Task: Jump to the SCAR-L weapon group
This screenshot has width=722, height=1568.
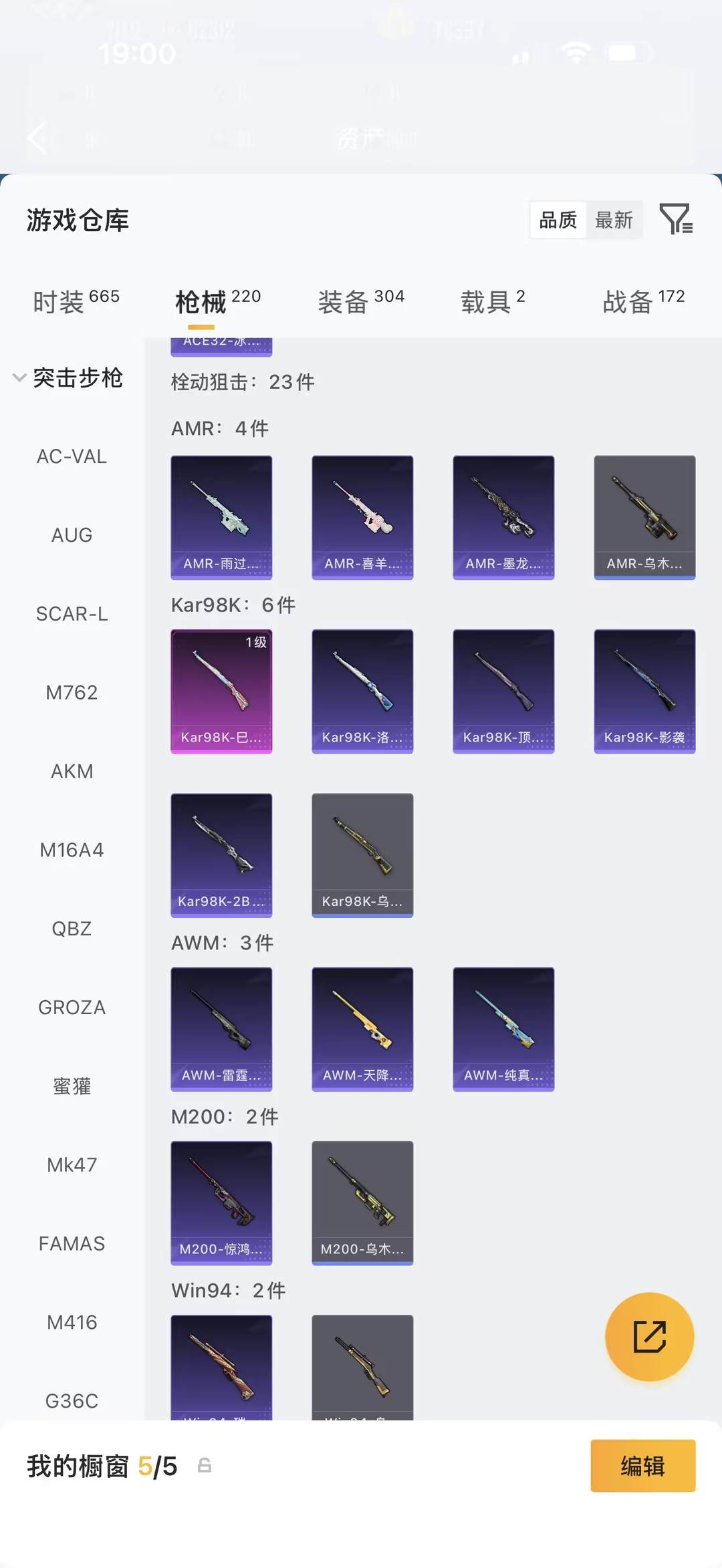Action: [72, 614]
